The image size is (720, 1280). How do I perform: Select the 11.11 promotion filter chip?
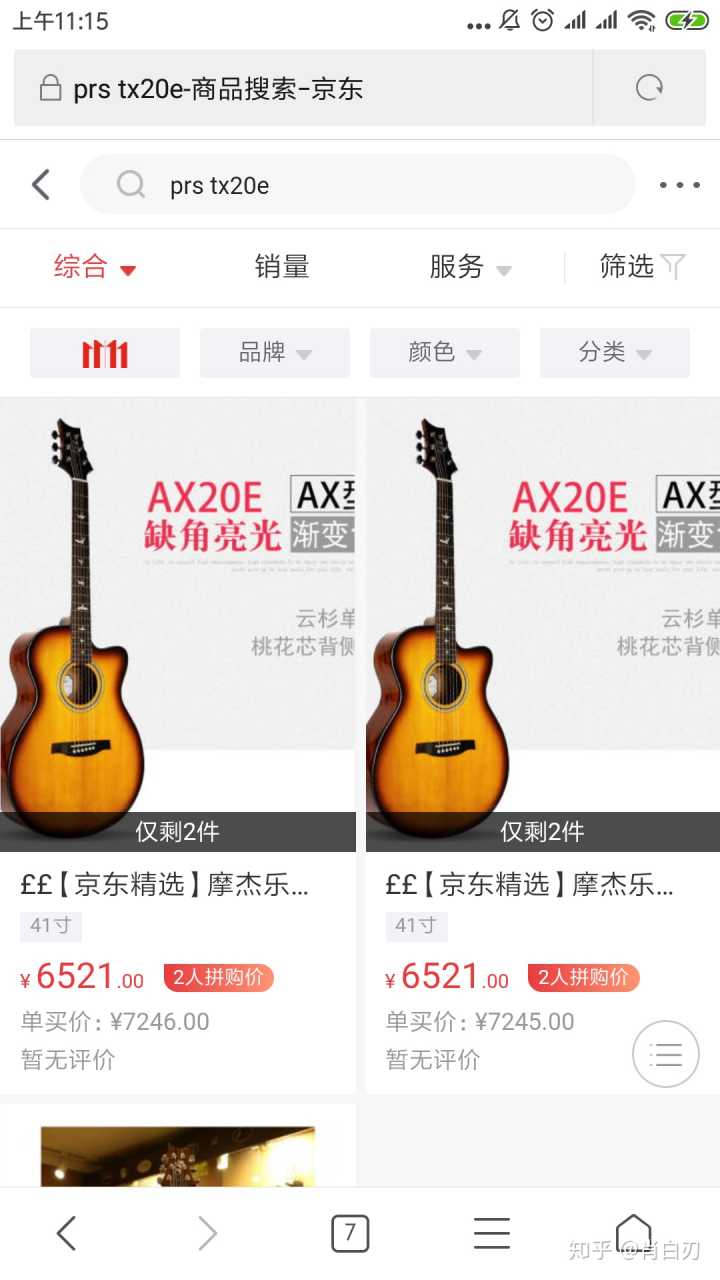click(105, 353)
